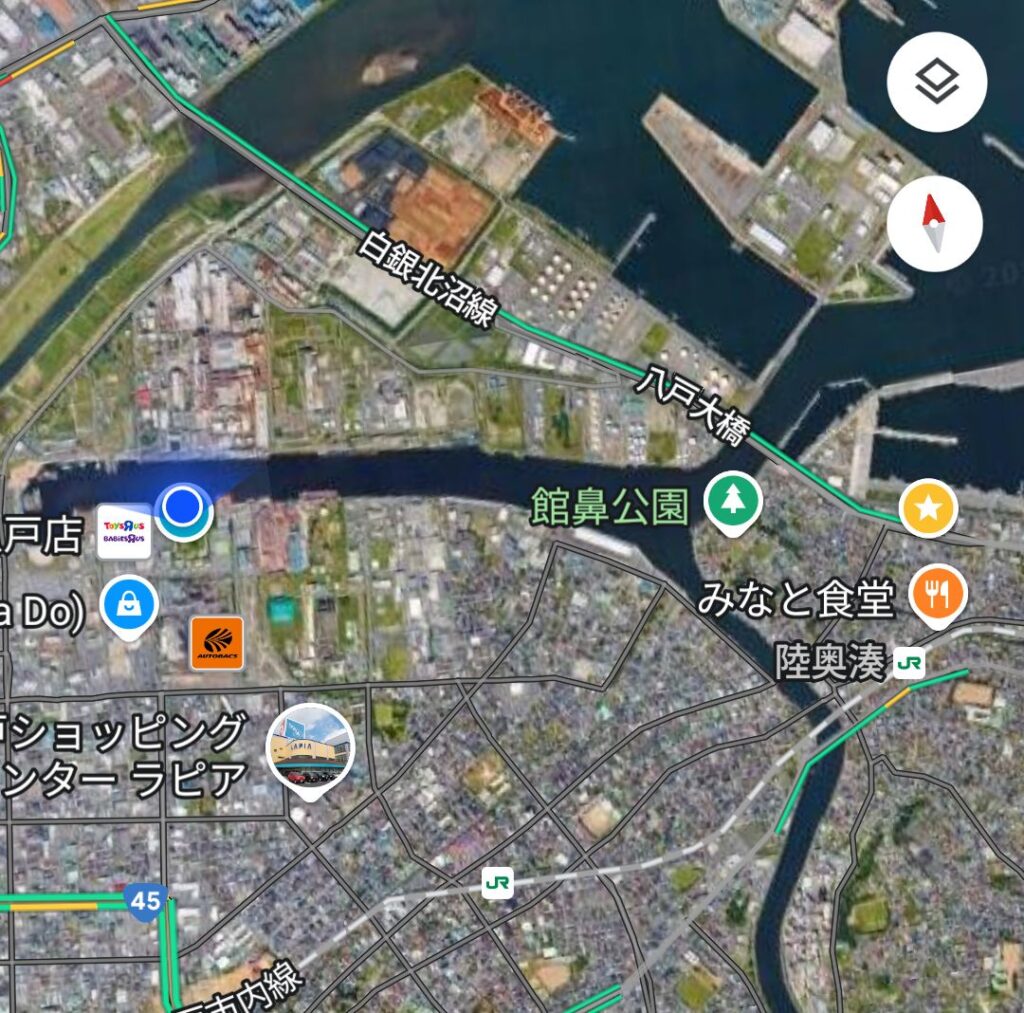This screenshot has height=1013, width=1024.
Task: Select the みなと食堂 restaurant pin
Action: pos(937,594)
